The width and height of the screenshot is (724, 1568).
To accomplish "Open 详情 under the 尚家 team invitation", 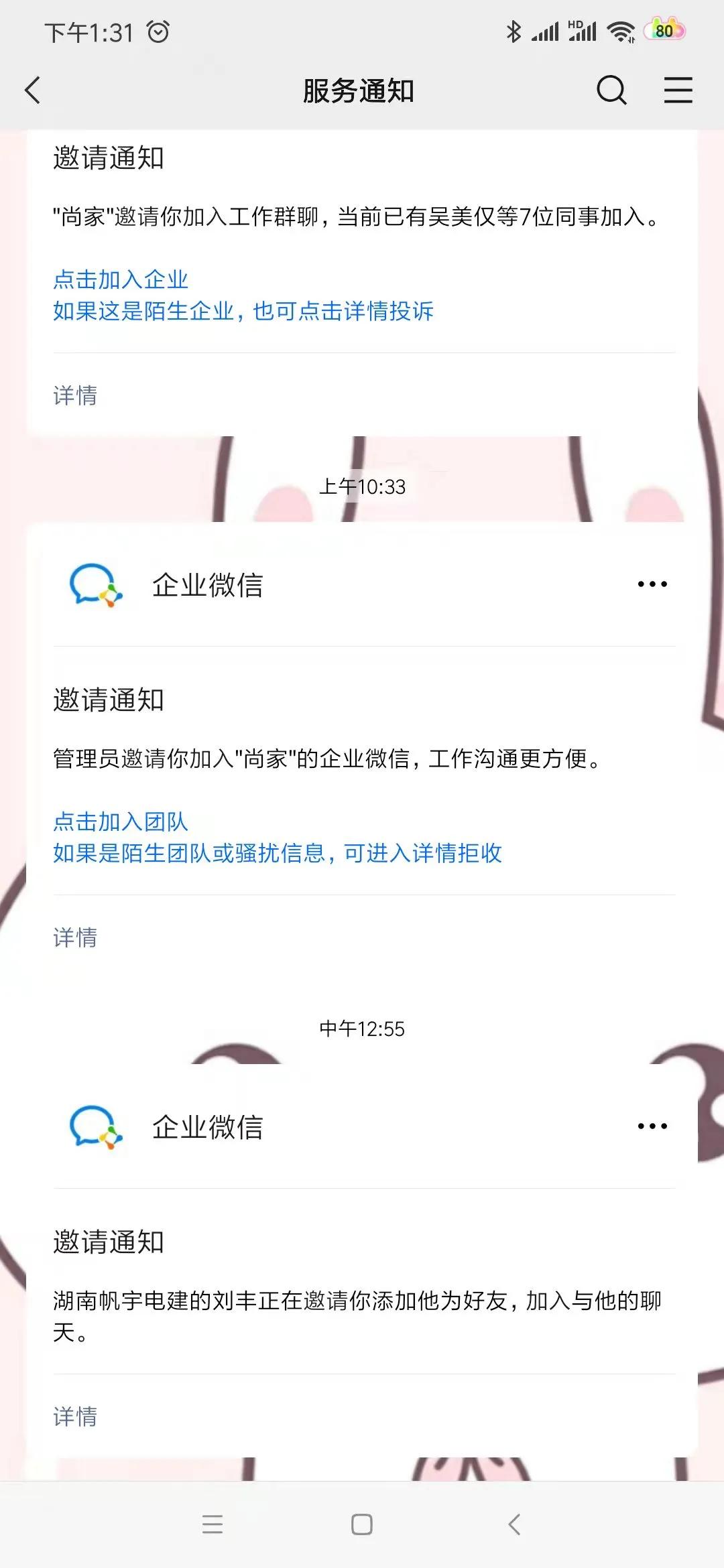I will tap(74, 938).
